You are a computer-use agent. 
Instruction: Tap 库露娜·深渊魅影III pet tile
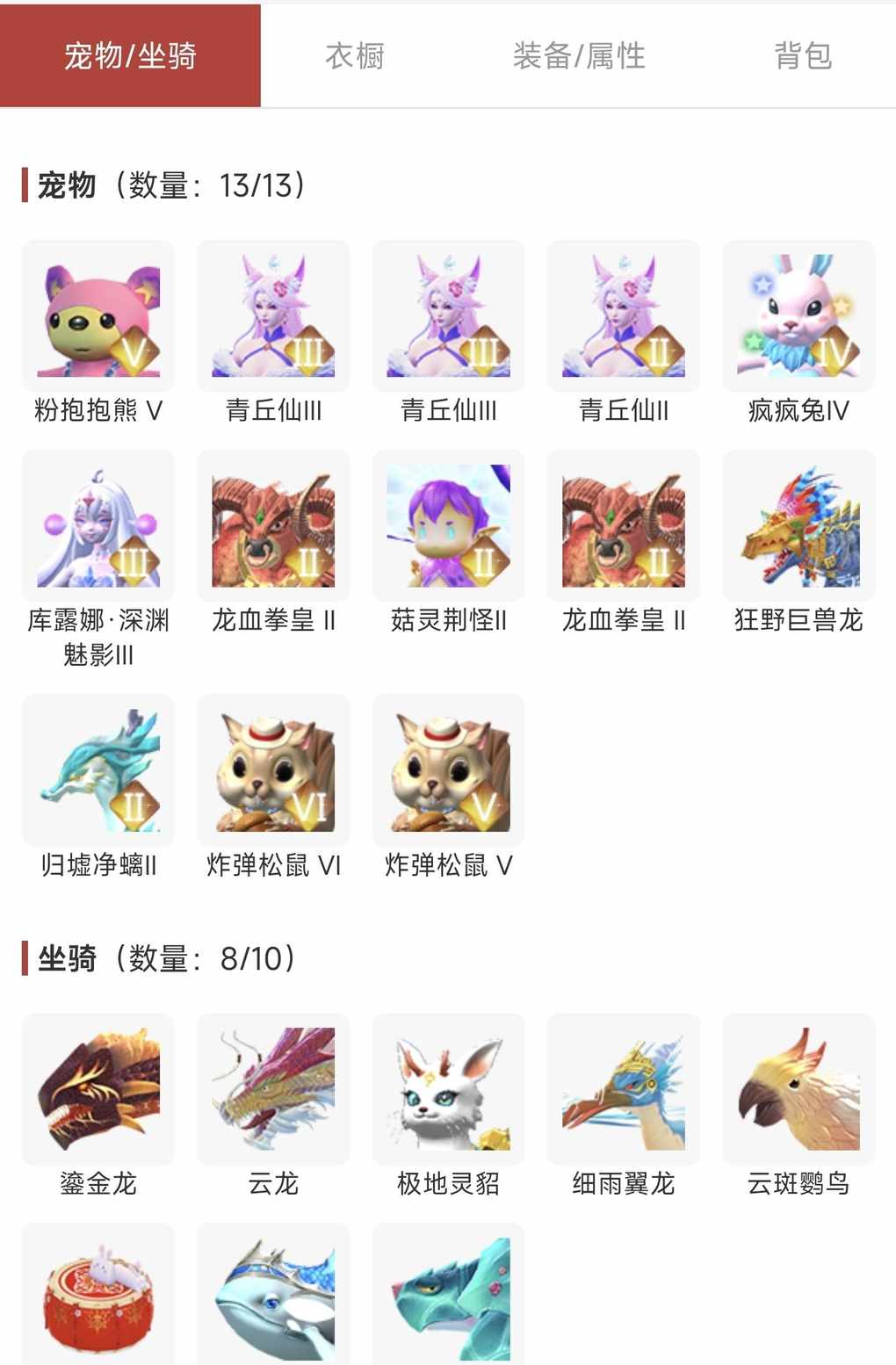pyautogui.click(x=98, y=526)
